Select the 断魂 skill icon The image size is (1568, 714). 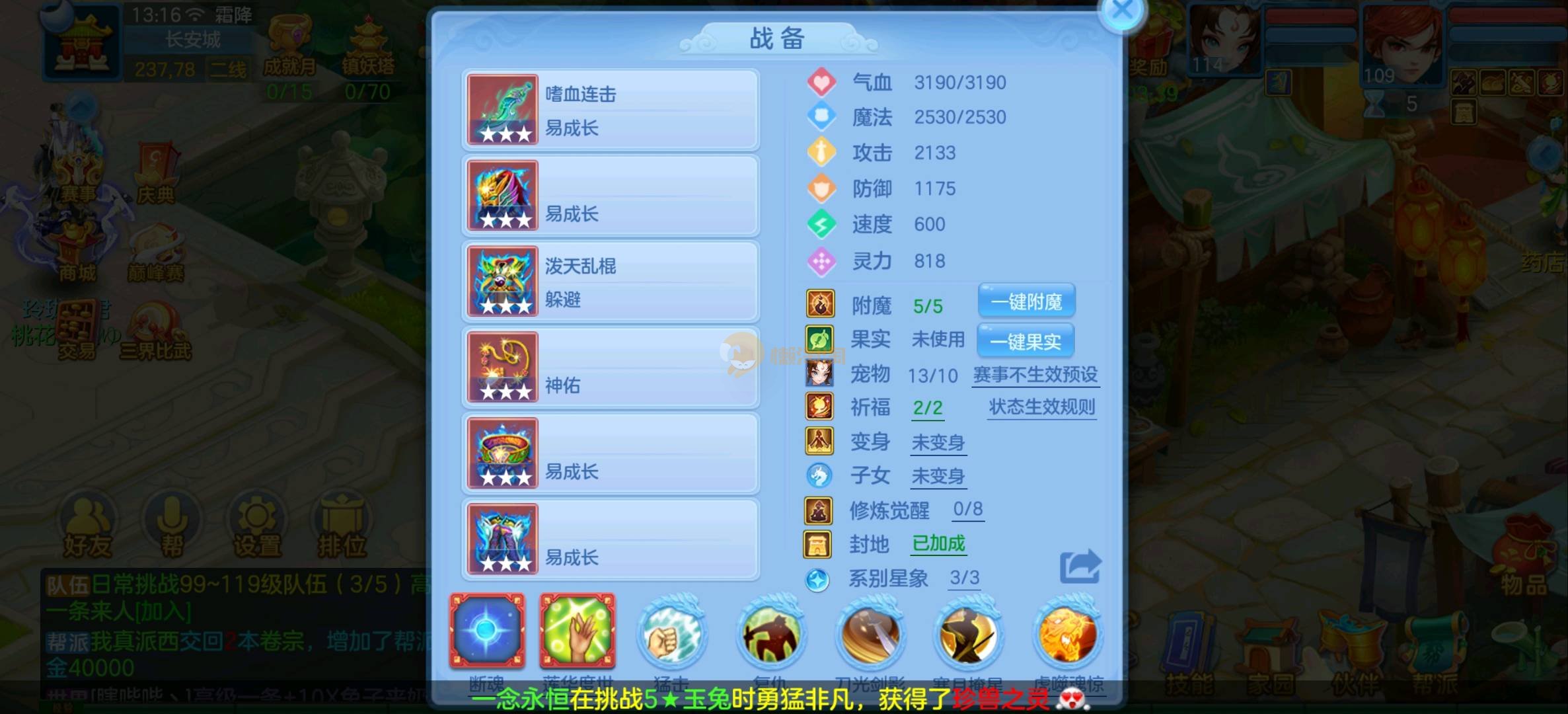(487, 631)
